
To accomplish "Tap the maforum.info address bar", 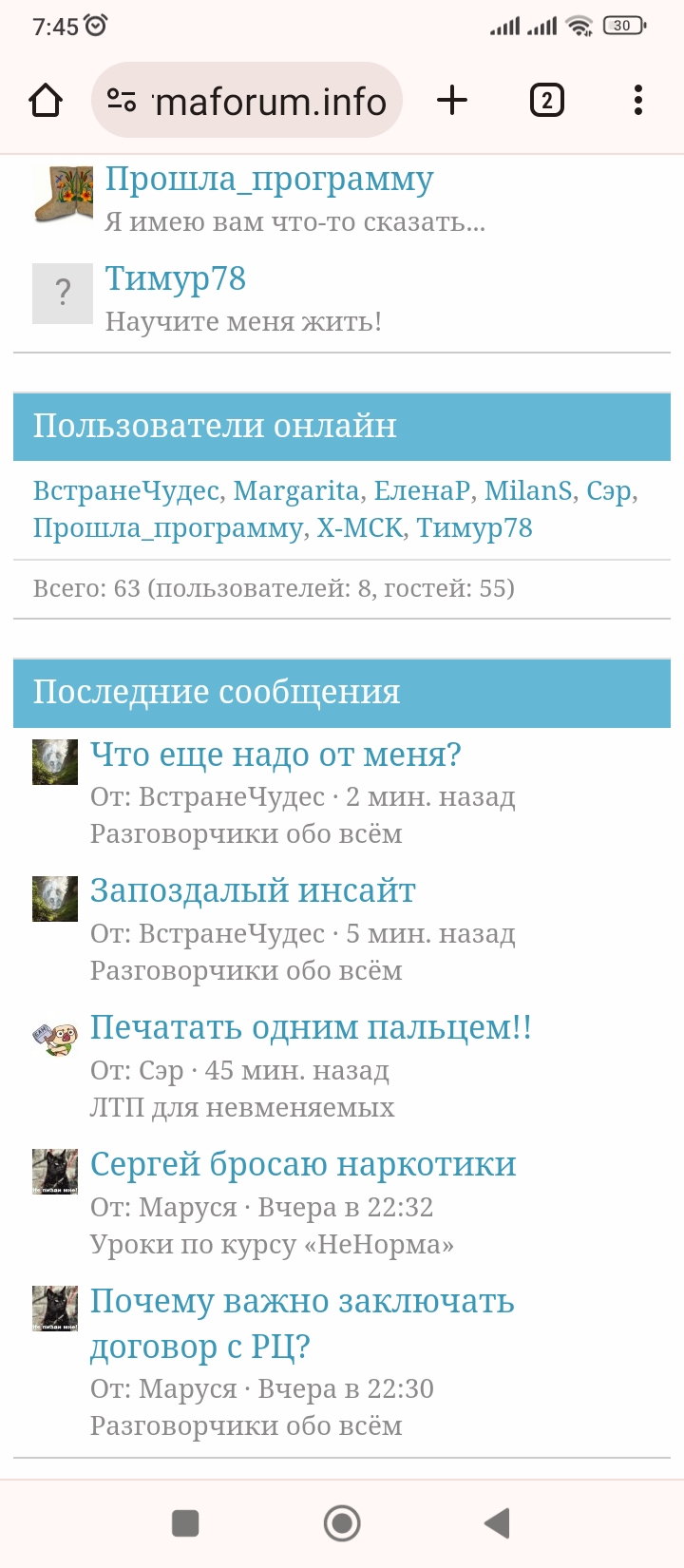I will click(x=247, y=101).
